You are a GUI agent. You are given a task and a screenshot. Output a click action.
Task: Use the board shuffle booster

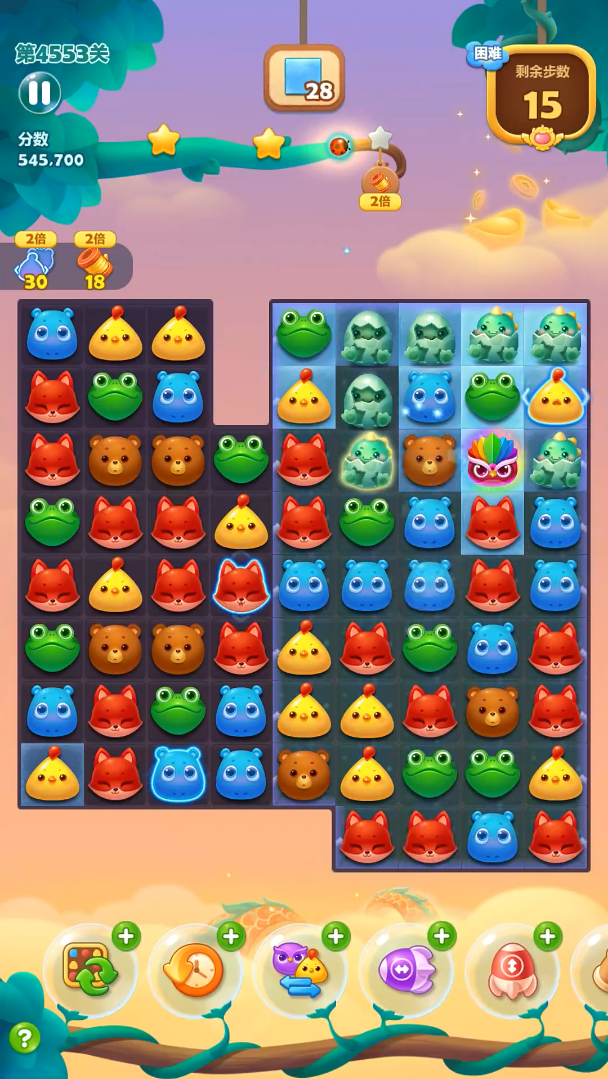[90, 970]
